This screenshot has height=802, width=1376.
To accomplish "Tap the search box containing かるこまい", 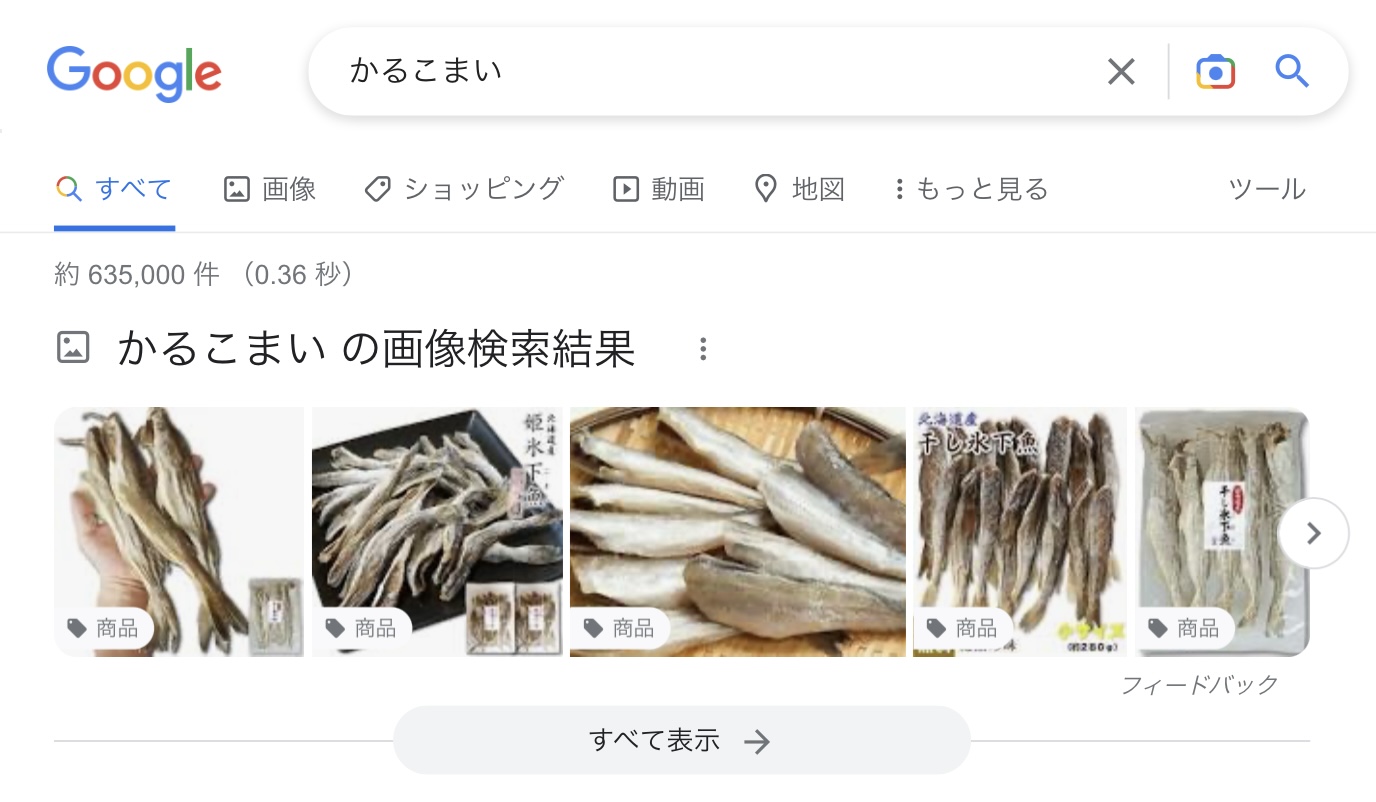I will point(700,71).
